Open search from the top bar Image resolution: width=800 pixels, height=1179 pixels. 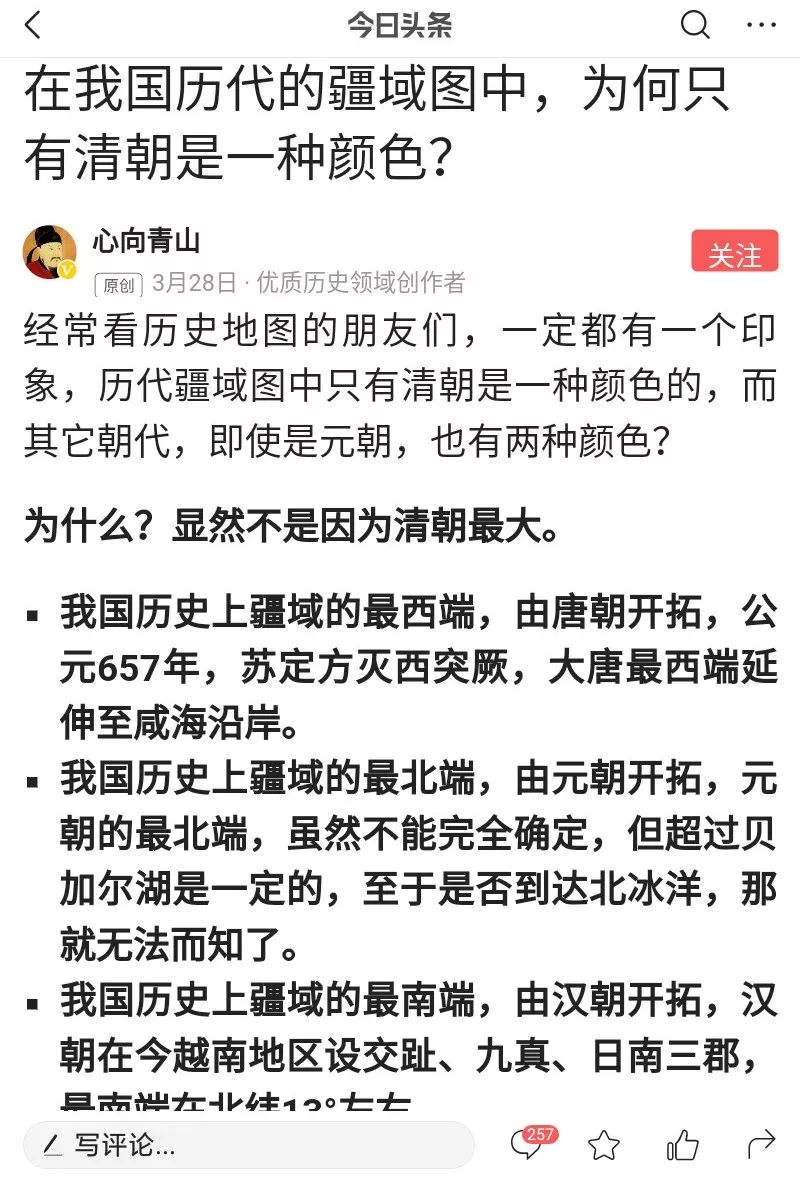694,25
